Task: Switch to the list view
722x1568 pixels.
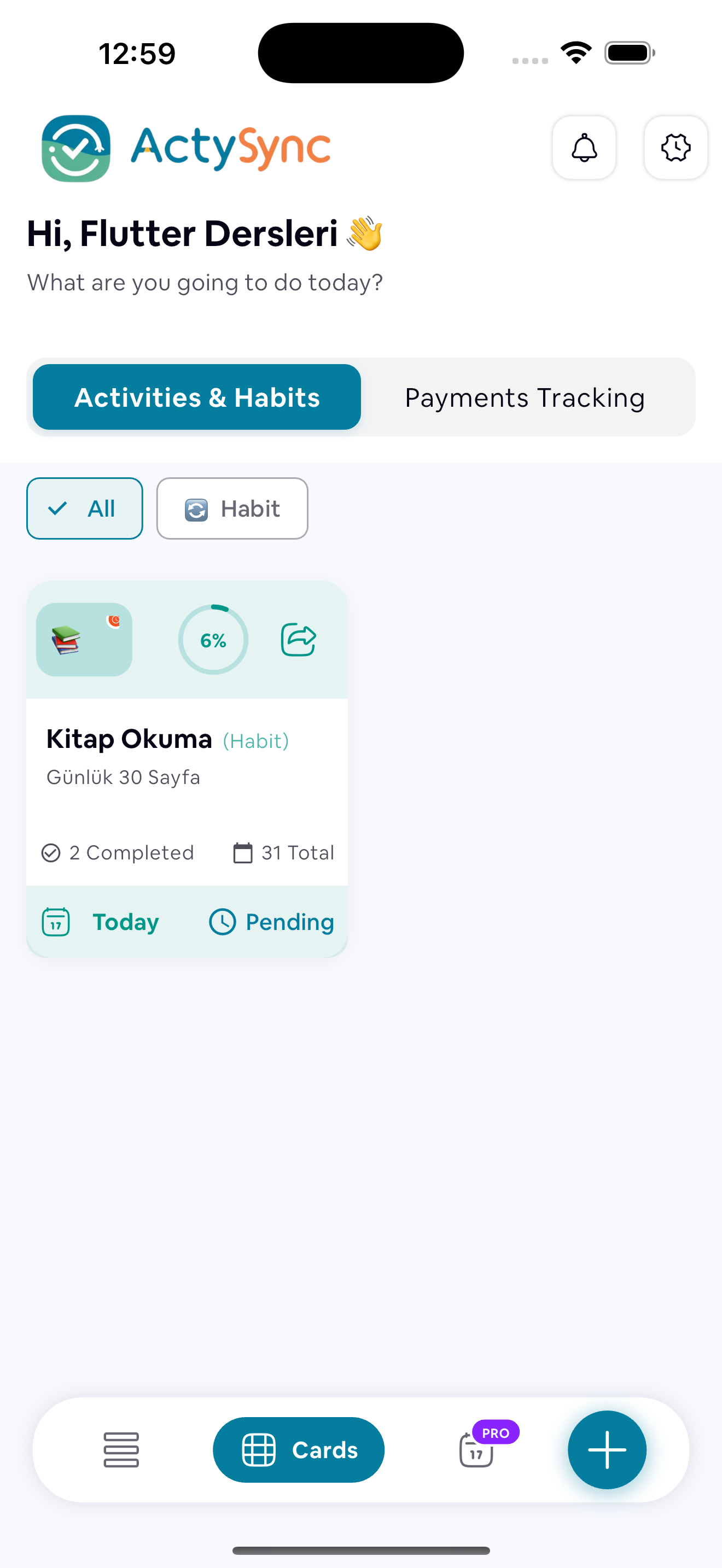Action: (x=121, y=1449)
